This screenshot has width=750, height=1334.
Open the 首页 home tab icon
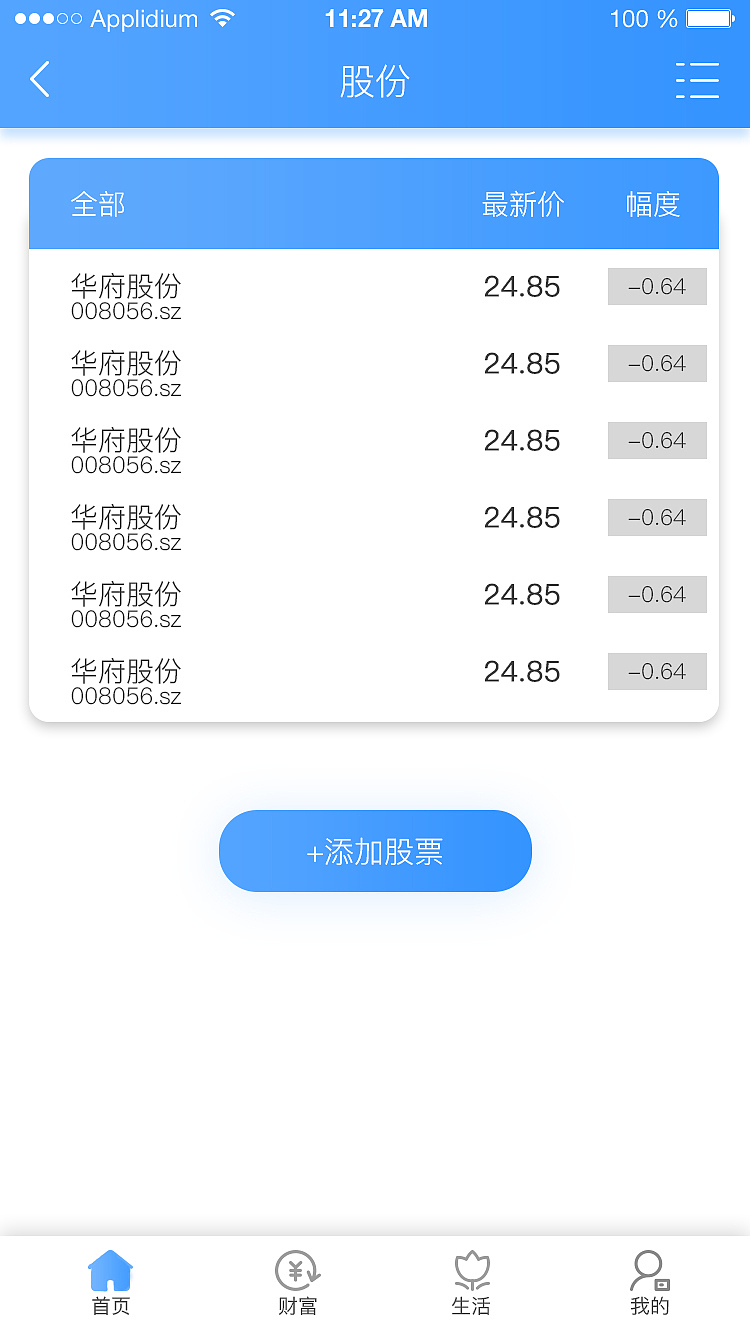[x=110, y=1270]
